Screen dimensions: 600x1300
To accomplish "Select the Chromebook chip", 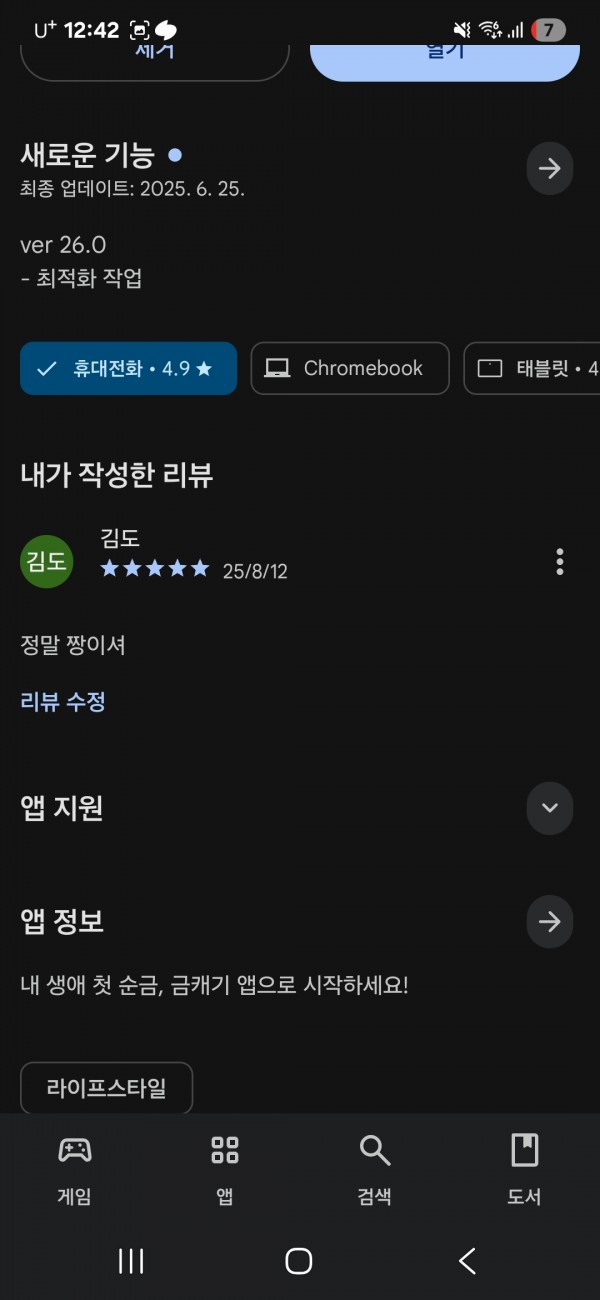I will 350,368.
